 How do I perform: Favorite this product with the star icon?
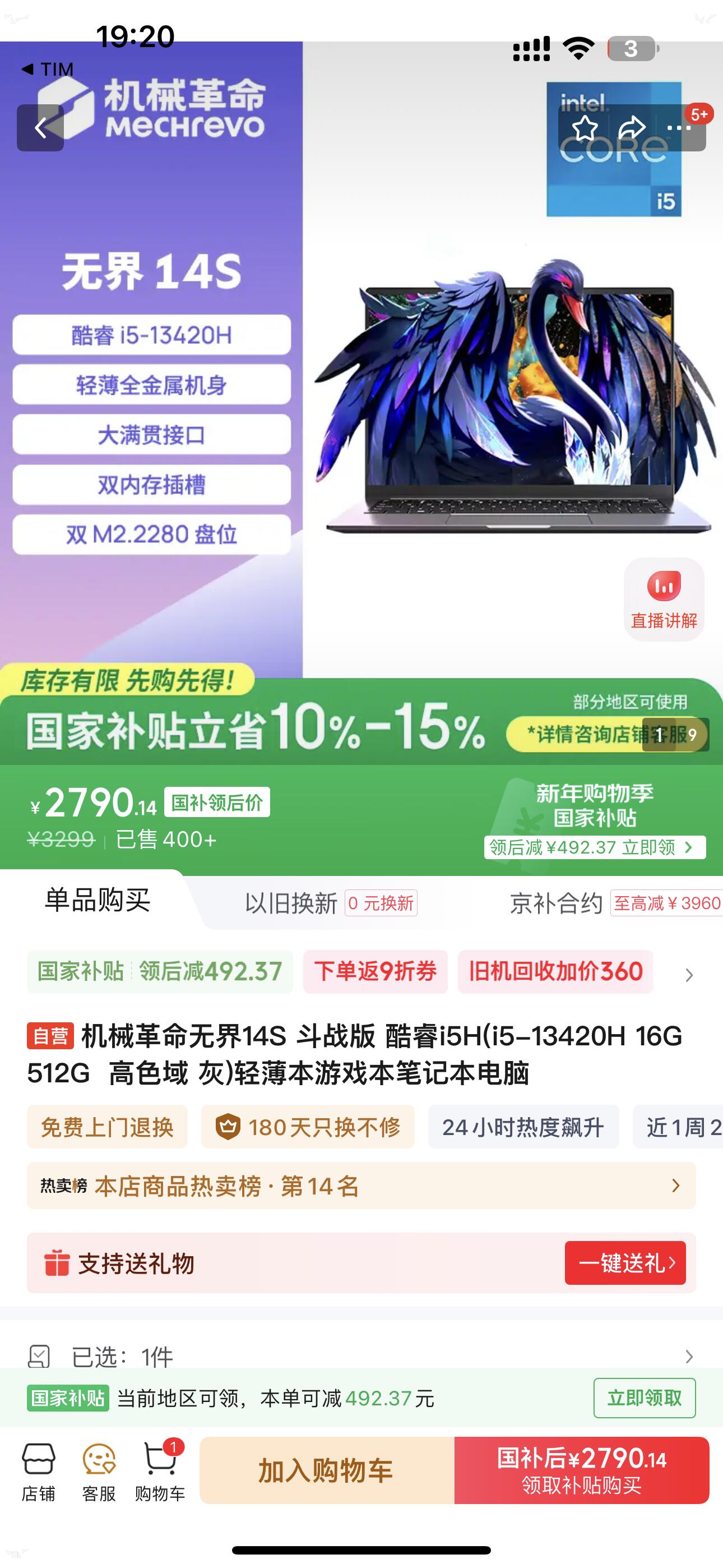(x=585, y=128)
